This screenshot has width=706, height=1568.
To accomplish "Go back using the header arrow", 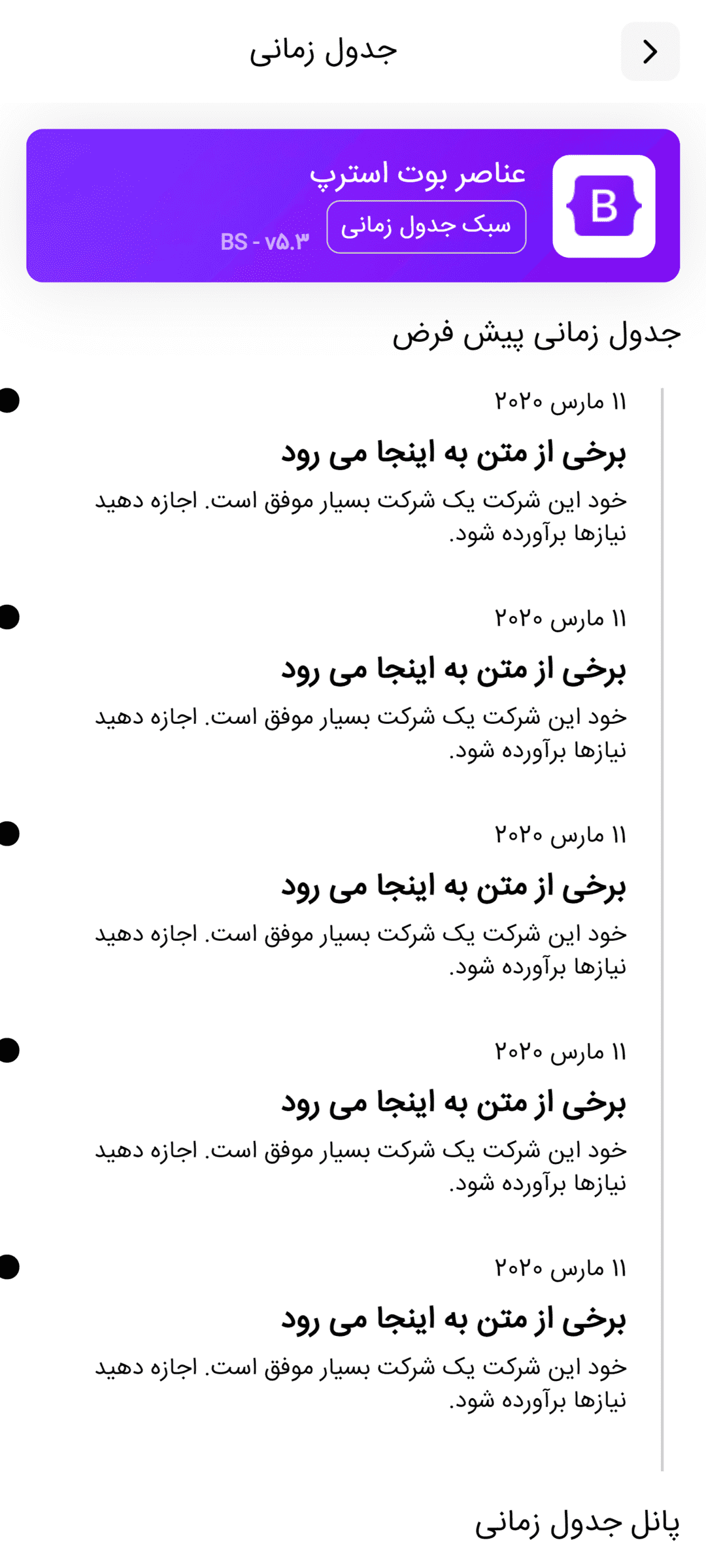I will (650, 52).
